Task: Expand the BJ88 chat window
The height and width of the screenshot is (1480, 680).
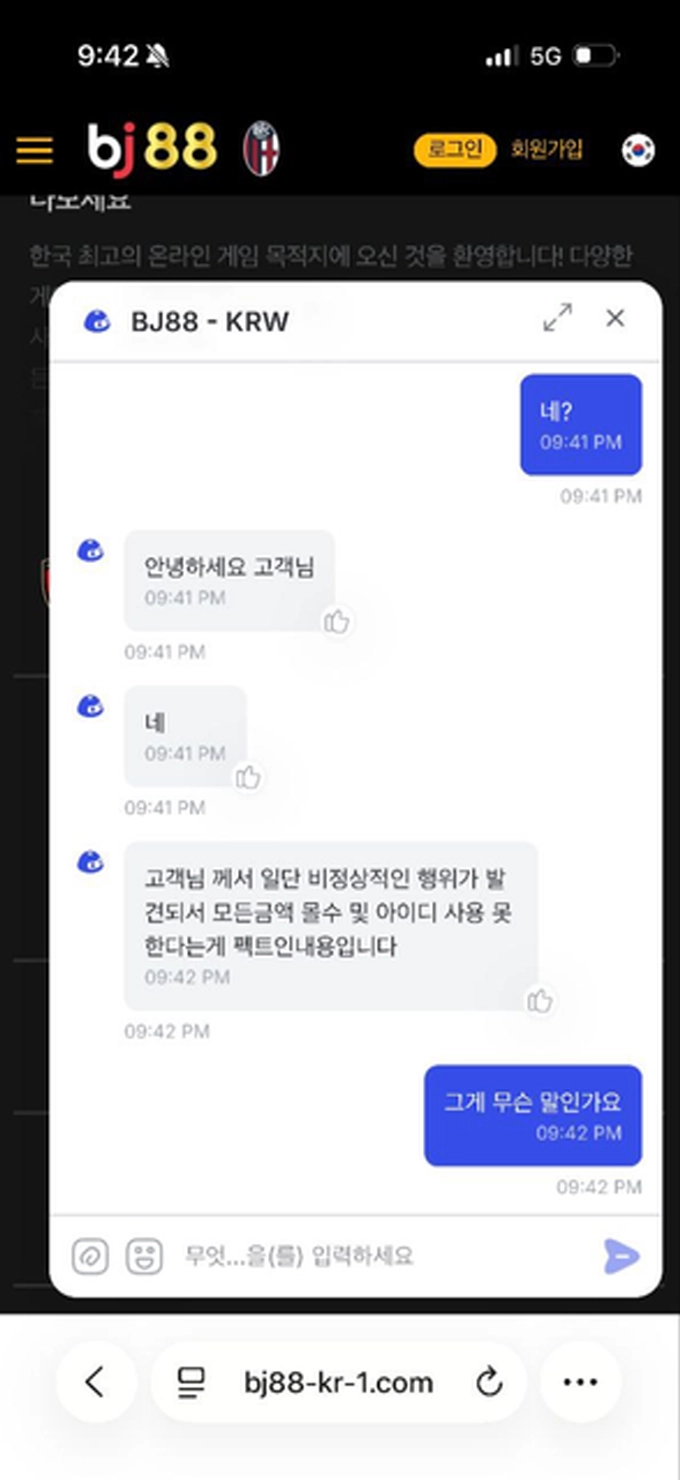Action: [557, 318]
